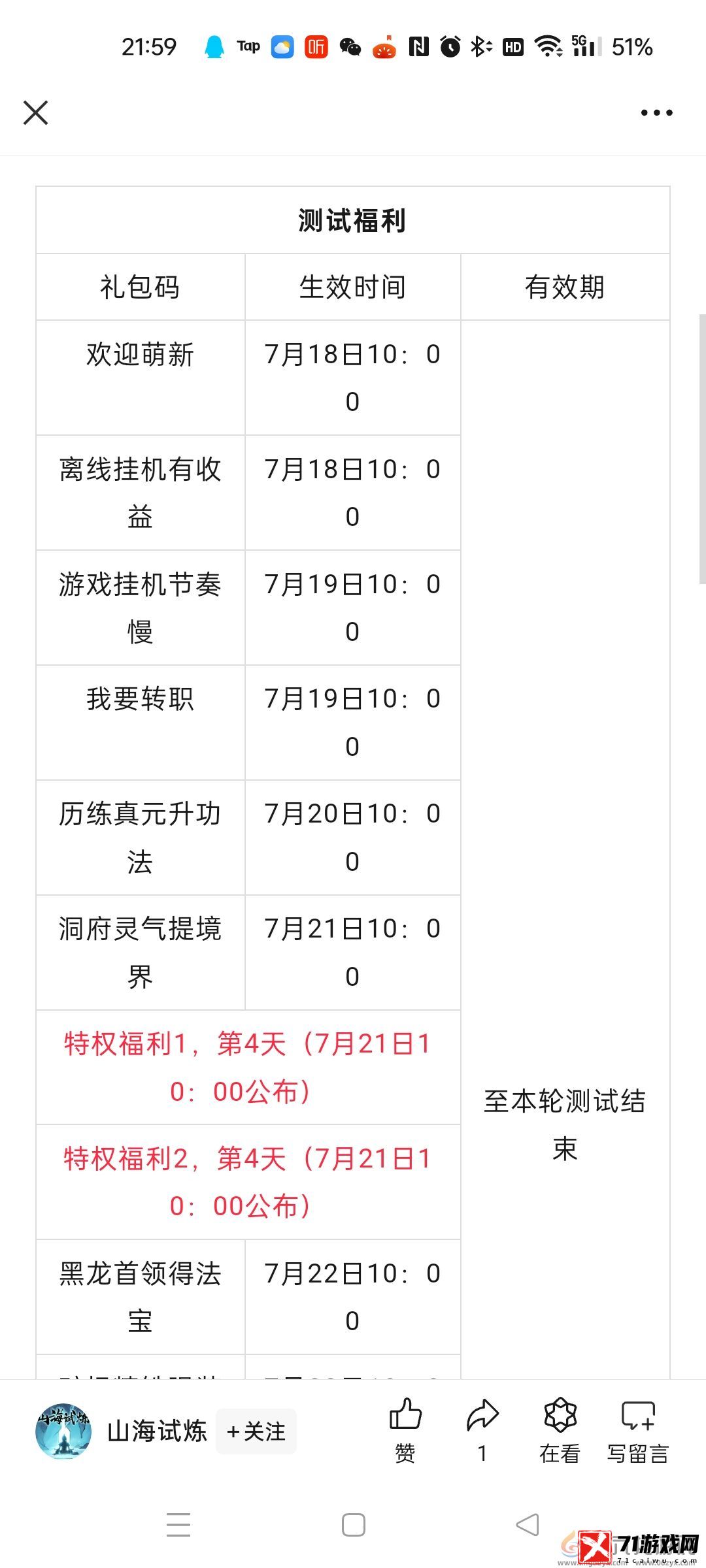Mark the article as 在看
Viewport: 706px width, 1568px height.
(x=560, y=1430)
